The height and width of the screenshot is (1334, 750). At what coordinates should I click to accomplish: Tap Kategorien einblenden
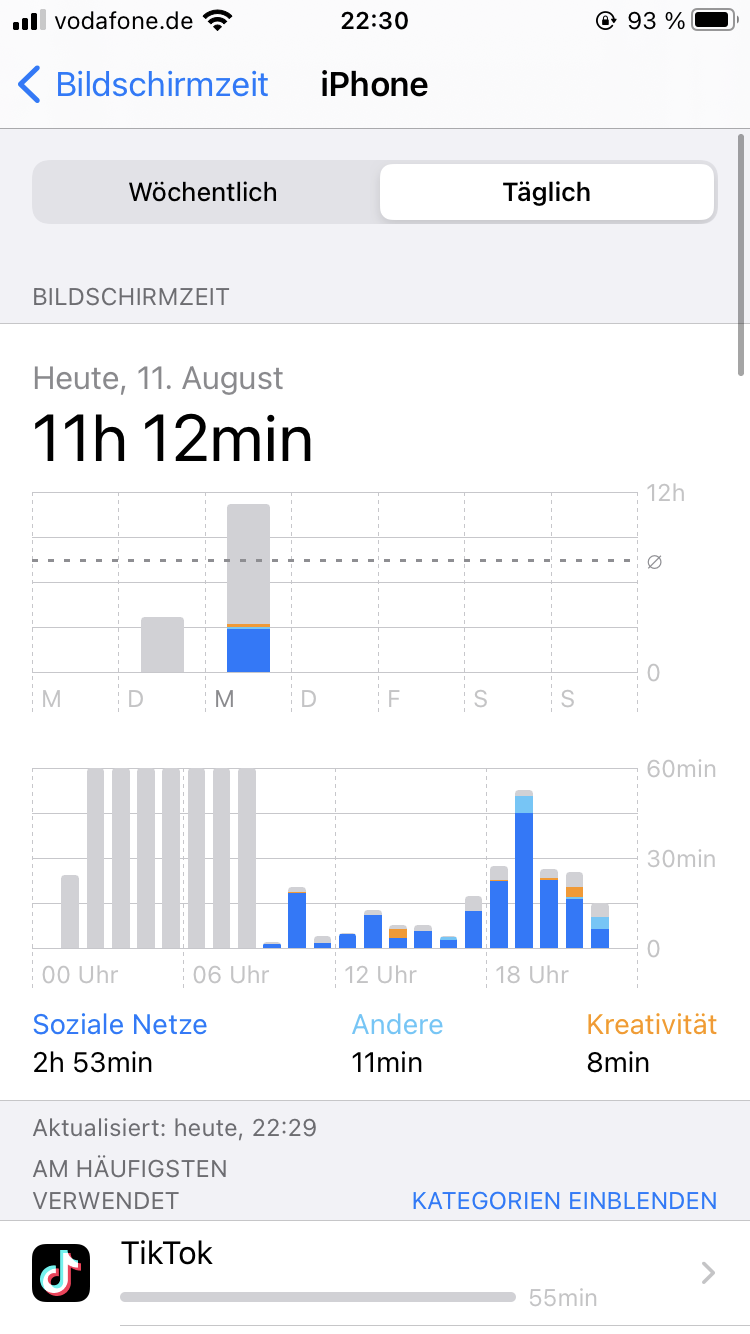[564, 1201]
